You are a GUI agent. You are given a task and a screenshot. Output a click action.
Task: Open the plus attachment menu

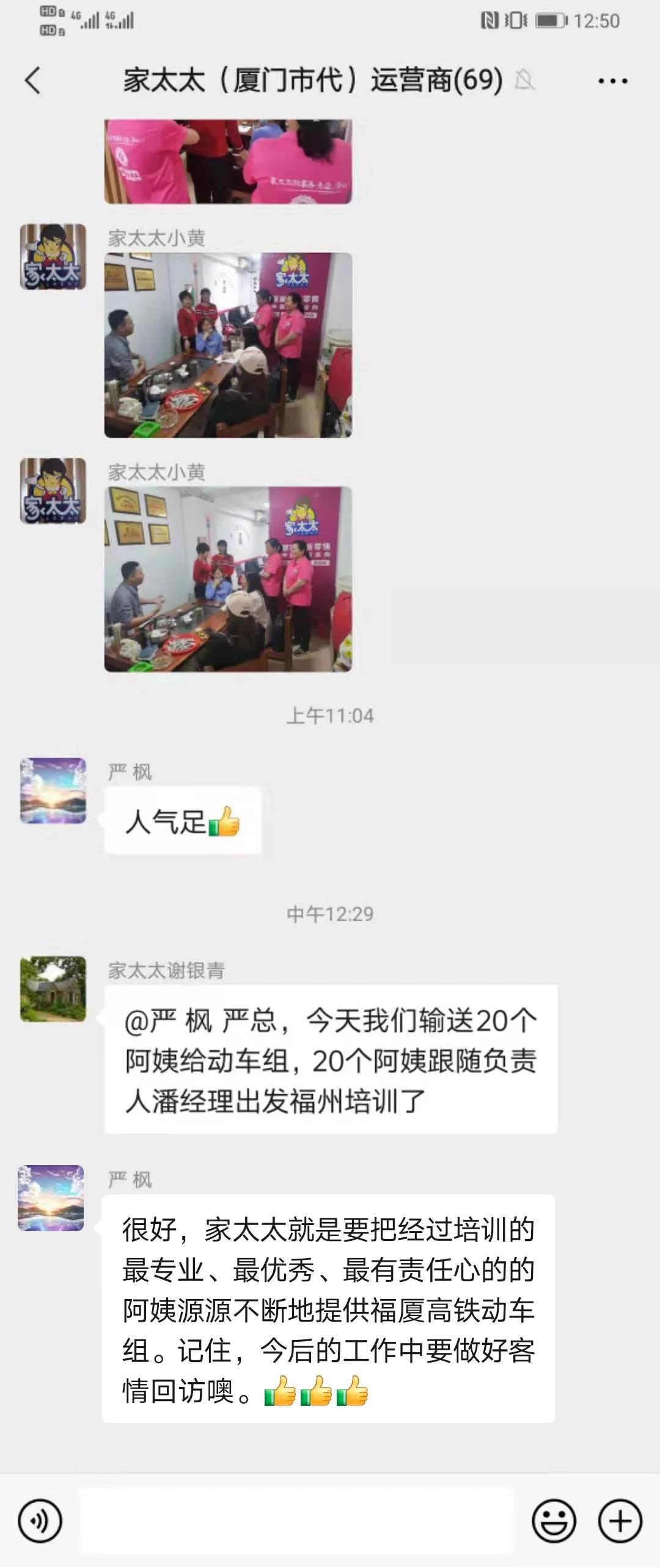click(620, 1520)
